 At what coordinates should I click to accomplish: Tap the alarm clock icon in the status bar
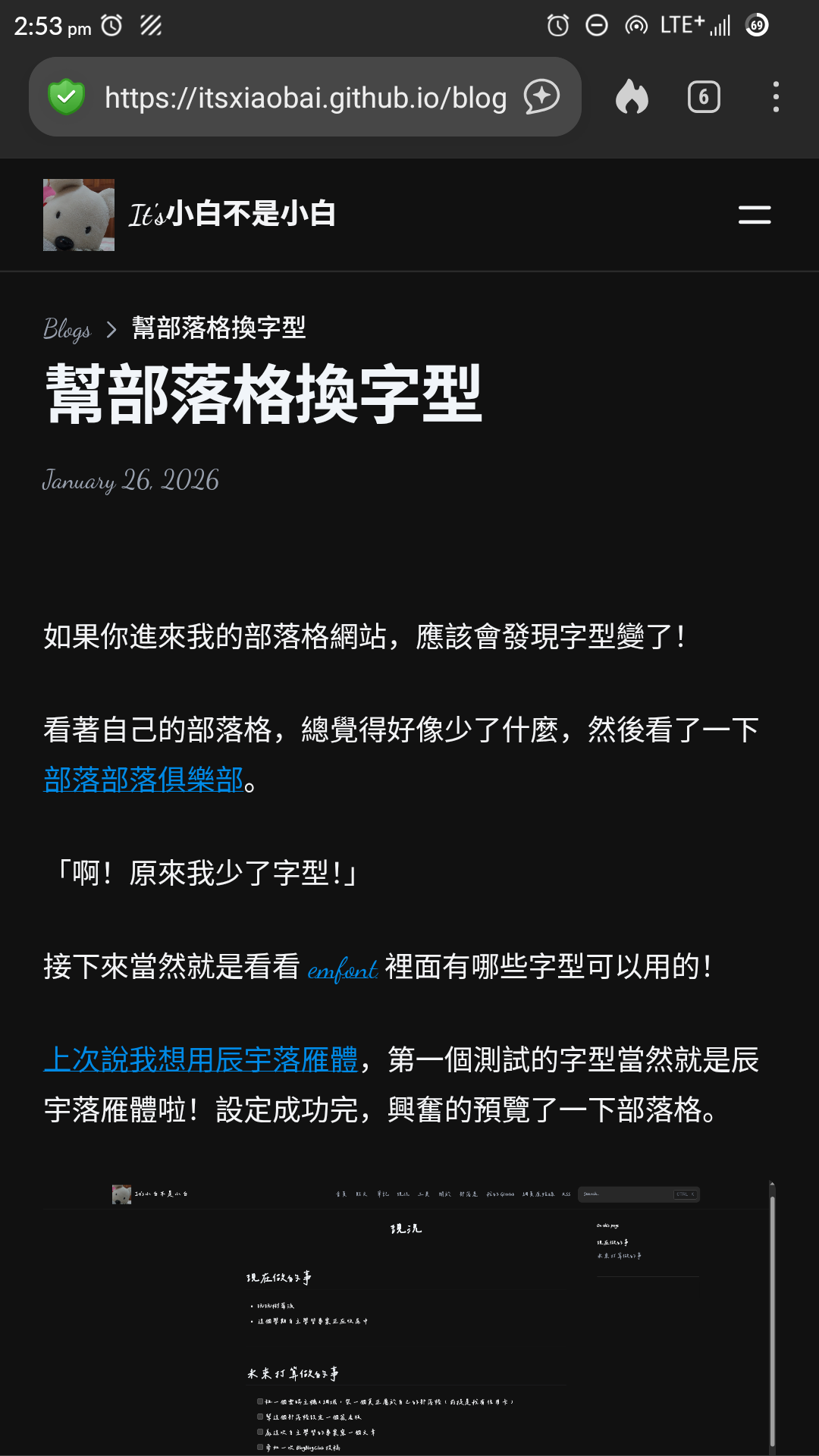(112, 25)
